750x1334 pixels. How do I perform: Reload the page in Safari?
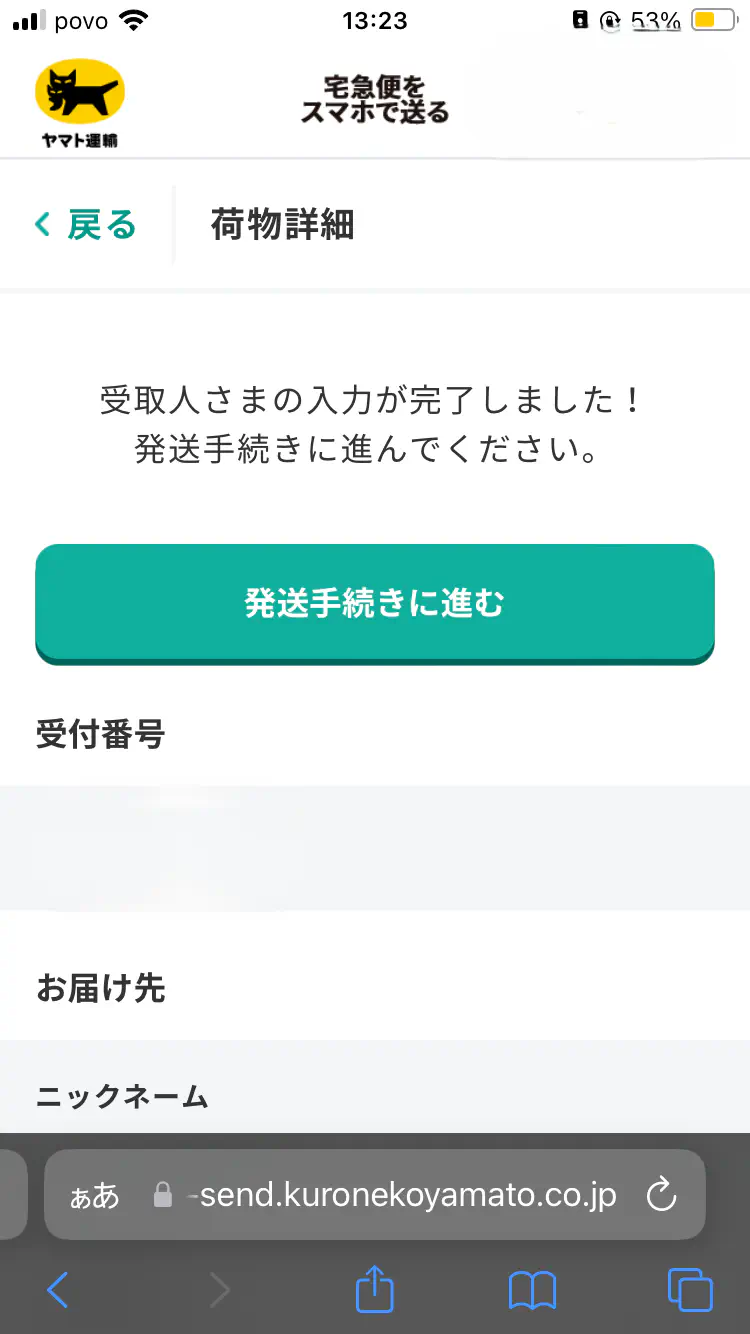(x=661, y=1195)
